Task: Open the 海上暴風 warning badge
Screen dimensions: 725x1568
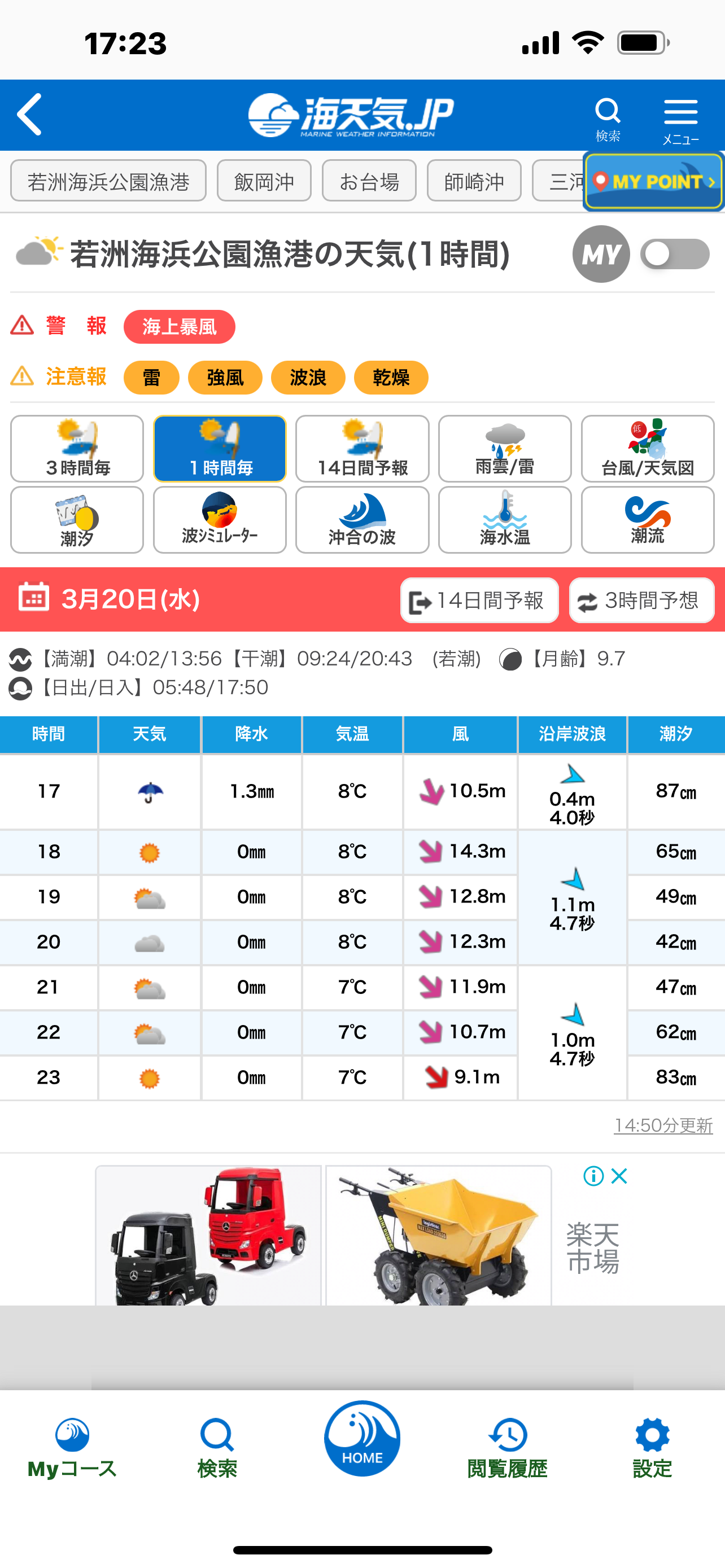Action: click(180, 327)
